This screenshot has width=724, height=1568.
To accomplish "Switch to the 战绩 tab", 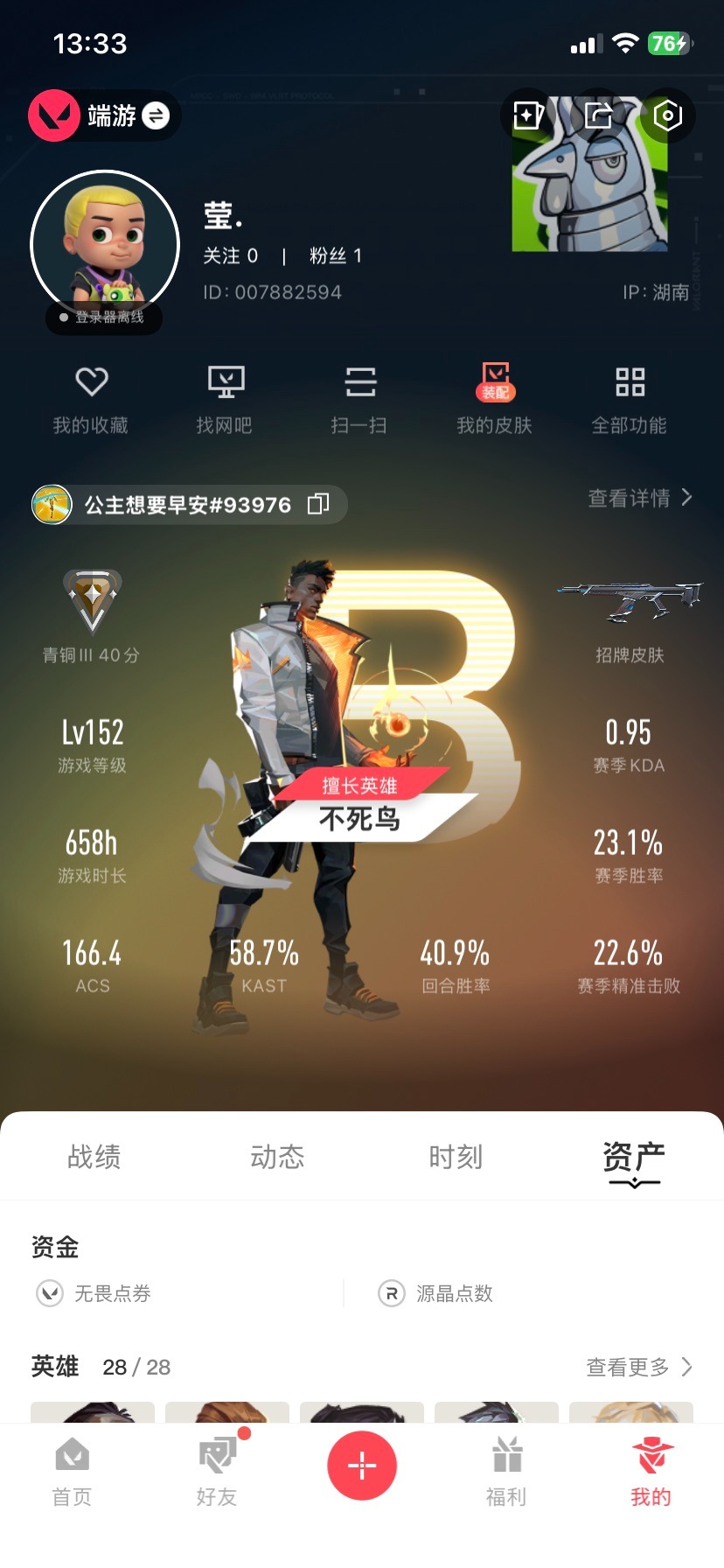I will point(94,1157).
